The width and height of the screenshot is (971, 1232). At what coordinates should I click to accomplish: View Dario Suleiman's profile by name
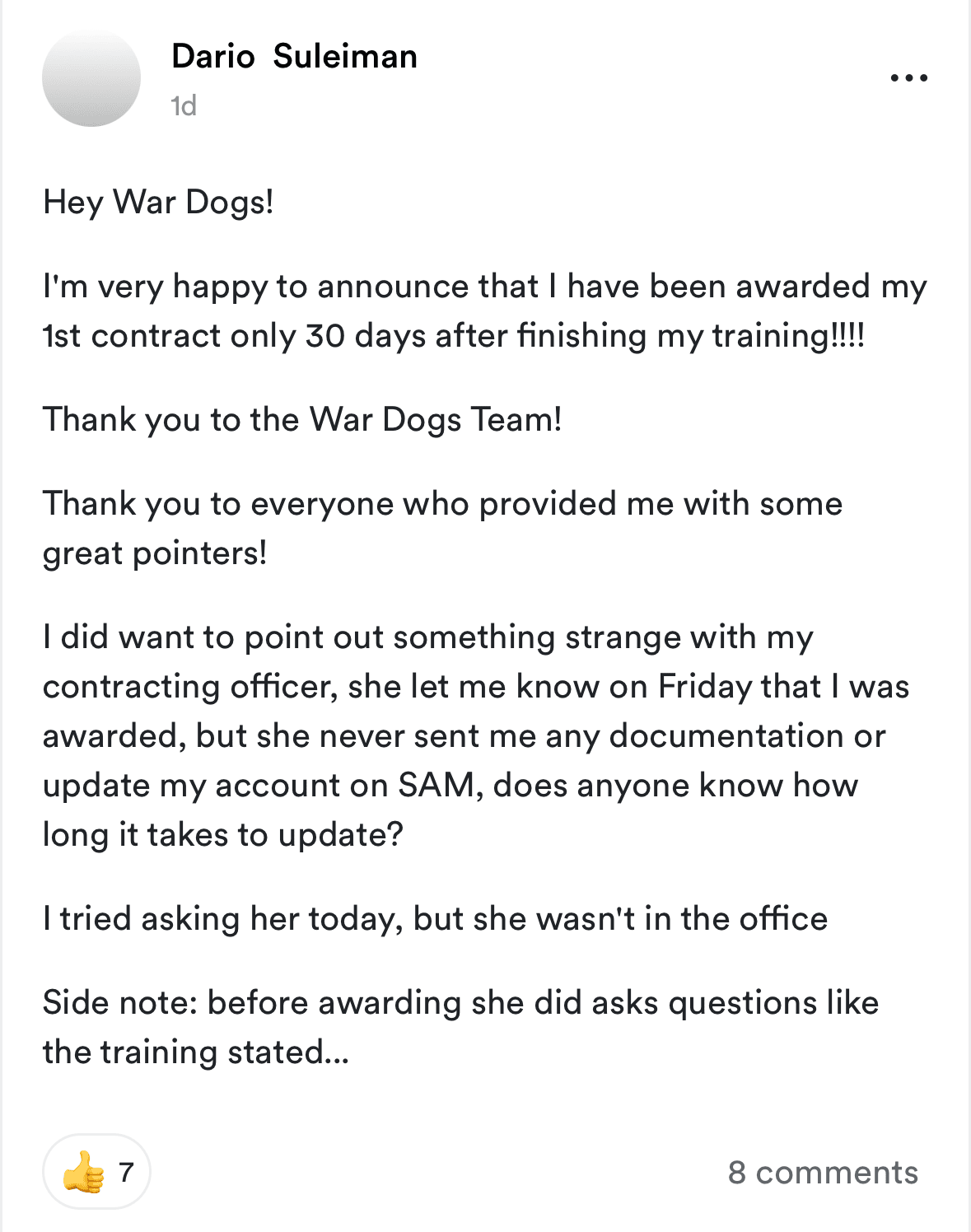(x=294, y=57)
